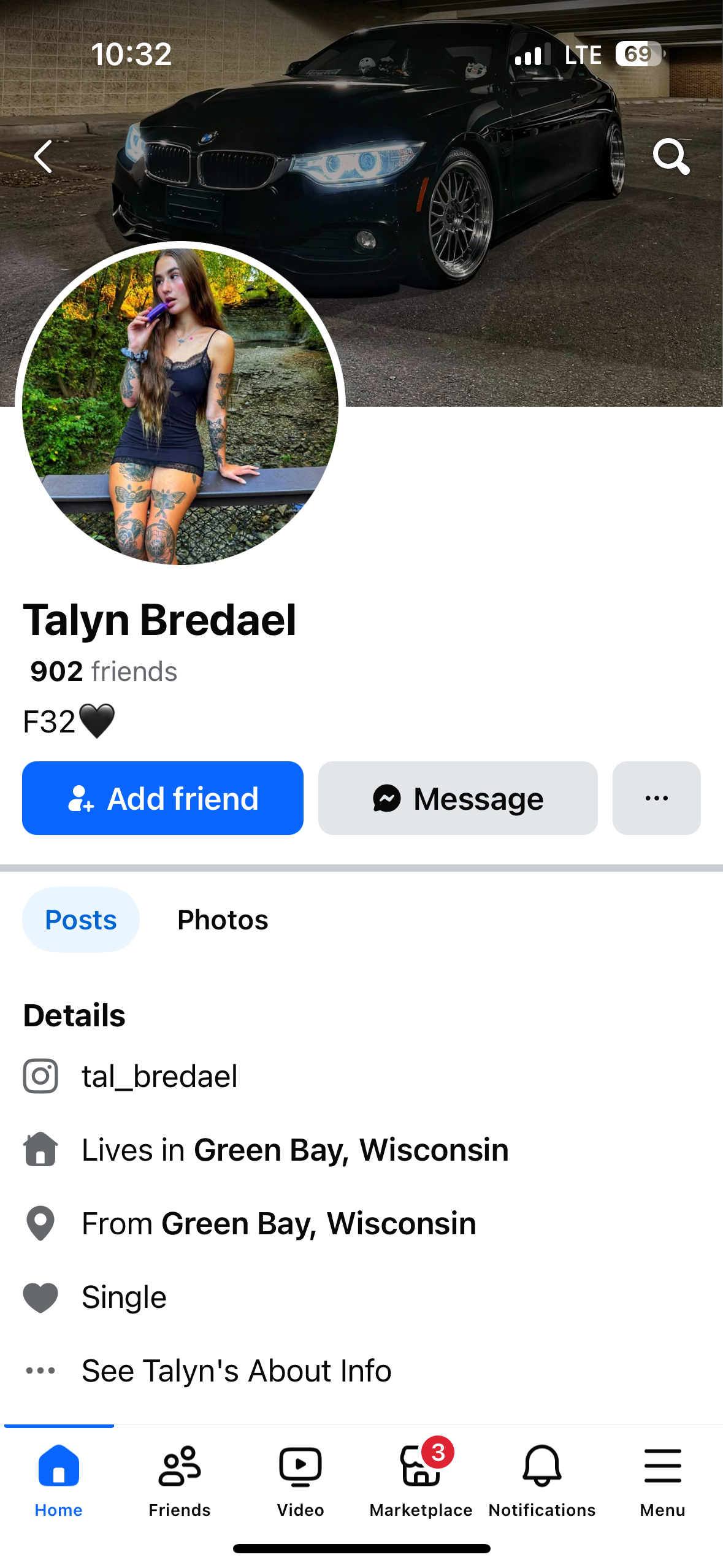The image size is (723, 1568).
Task: Select the Posts tab
Action: [x=81, y=920]
